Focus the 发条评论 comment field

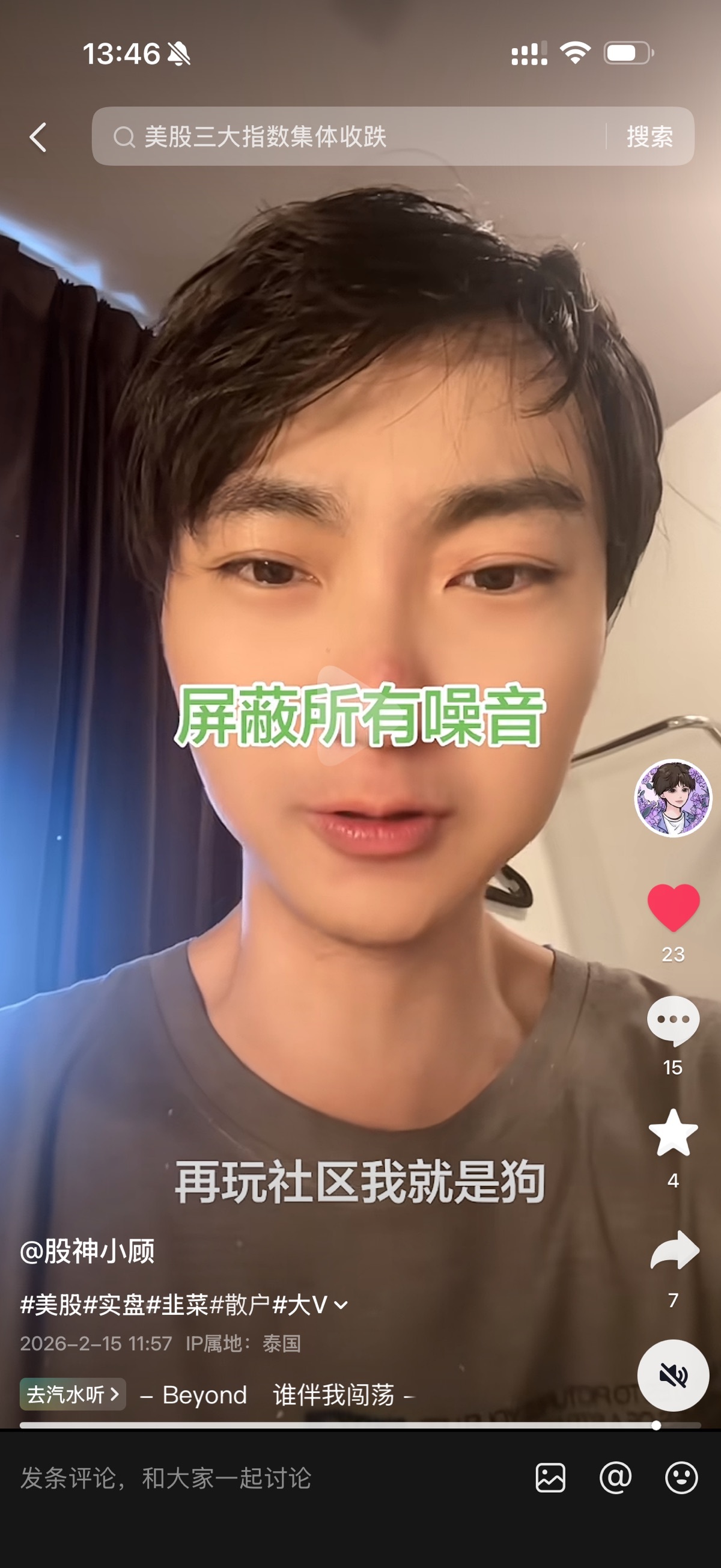click(x=243, y=1478)
